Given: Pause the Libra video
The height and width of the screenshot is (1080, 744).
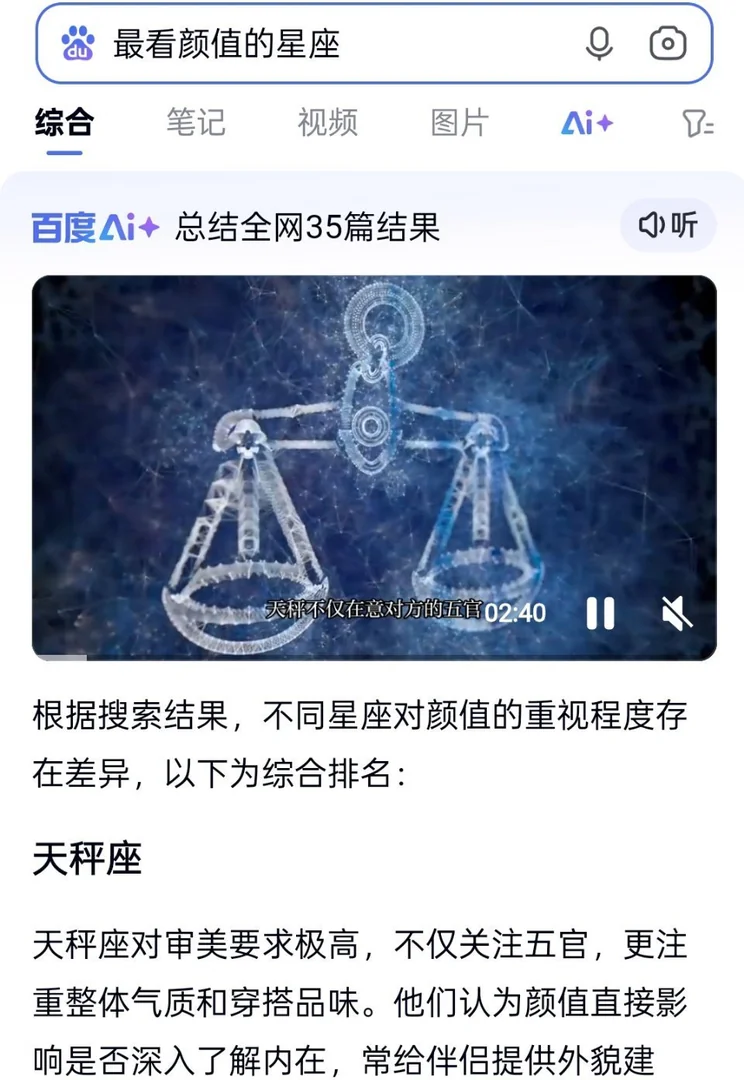Looking at the screenshot, I should [x=600, y=612].
